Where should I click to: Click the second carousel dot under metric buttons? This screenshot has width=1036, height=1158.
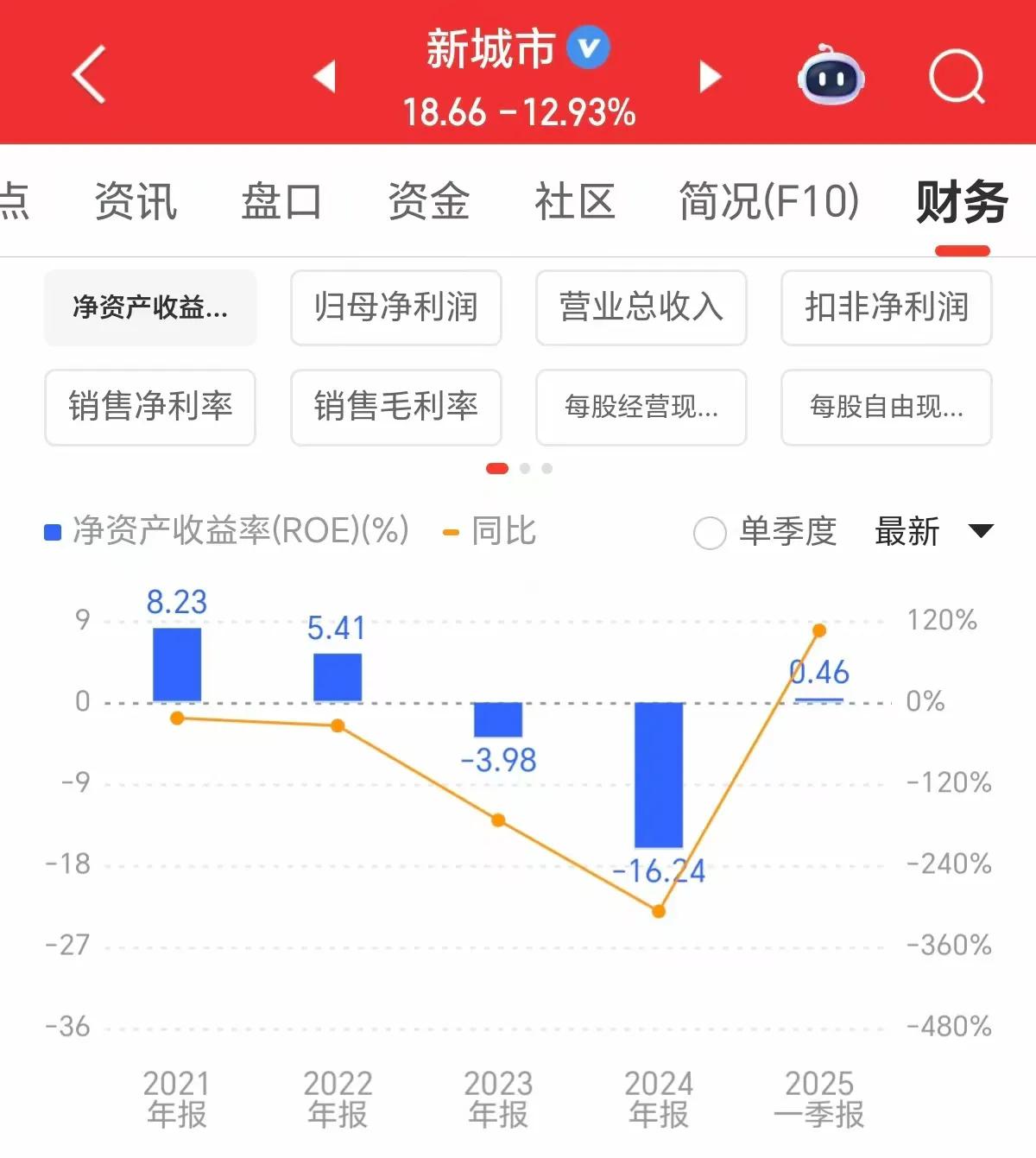click(x=524, y=467)
